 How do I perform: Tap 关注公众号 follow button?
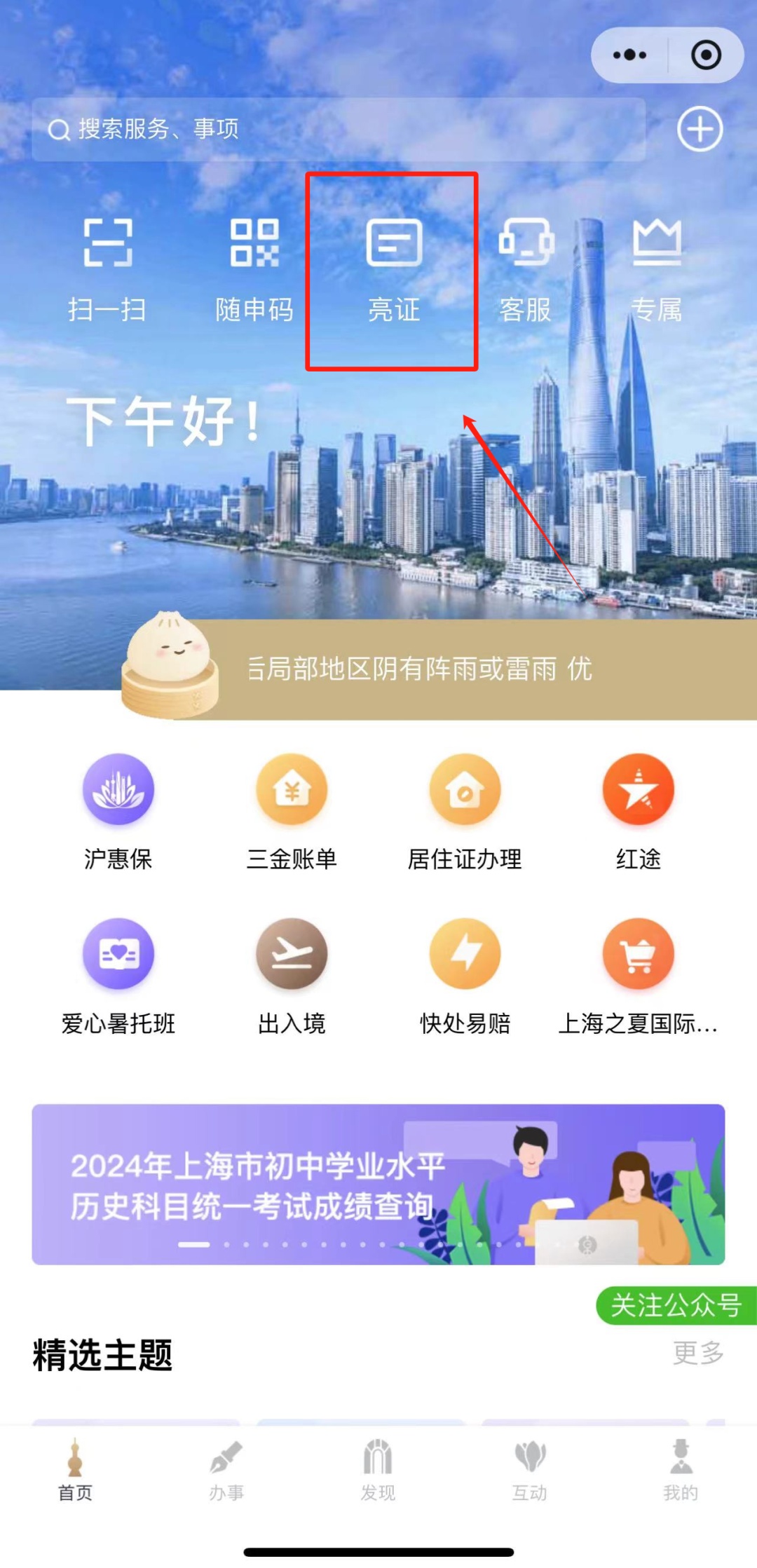(676, 1305)
